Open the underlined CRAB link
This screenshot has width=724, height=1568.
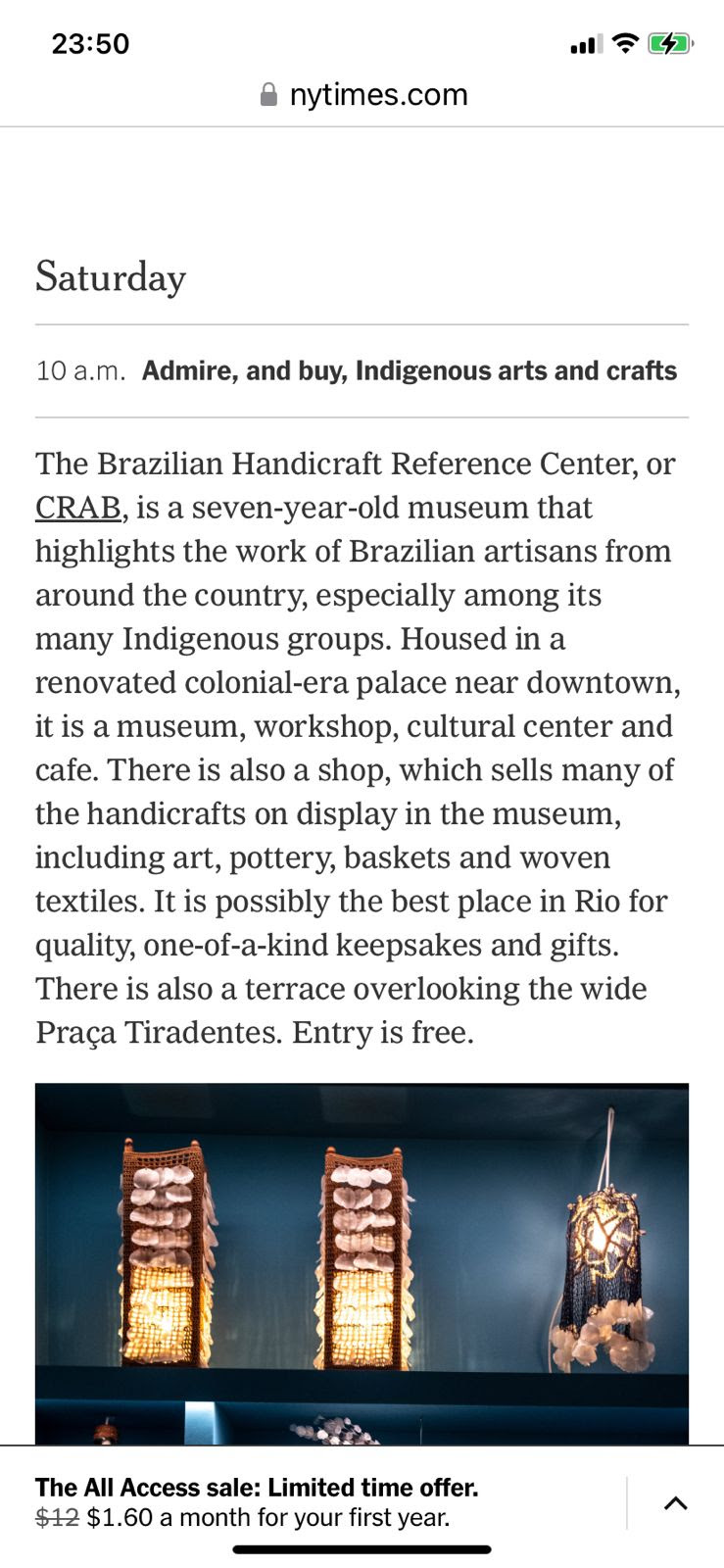[x=78, y=508]
